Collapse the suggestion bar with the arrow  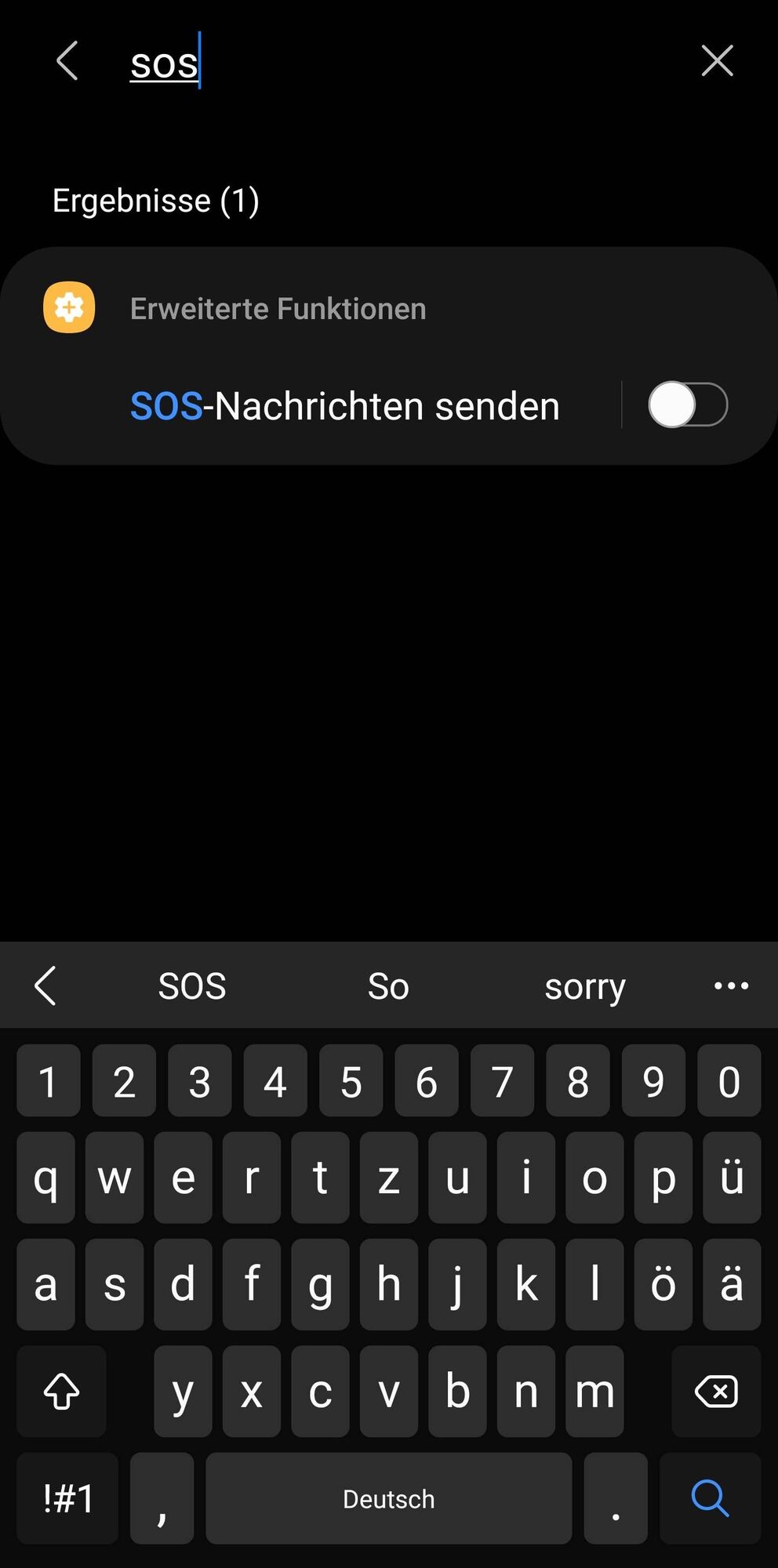(x=45, y=985)
